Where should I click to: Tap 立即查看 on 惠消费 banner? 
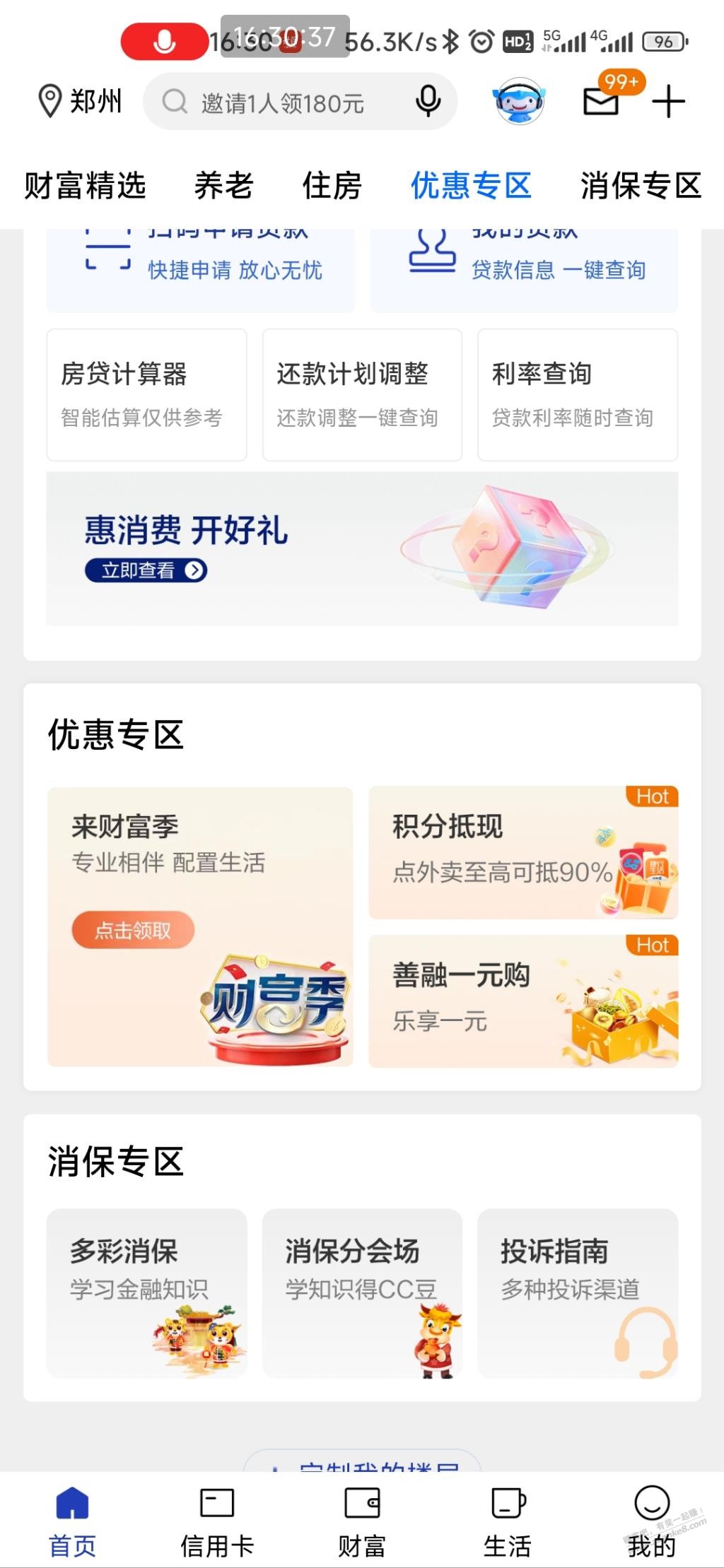pyautogui.click(x=146, y=570)
